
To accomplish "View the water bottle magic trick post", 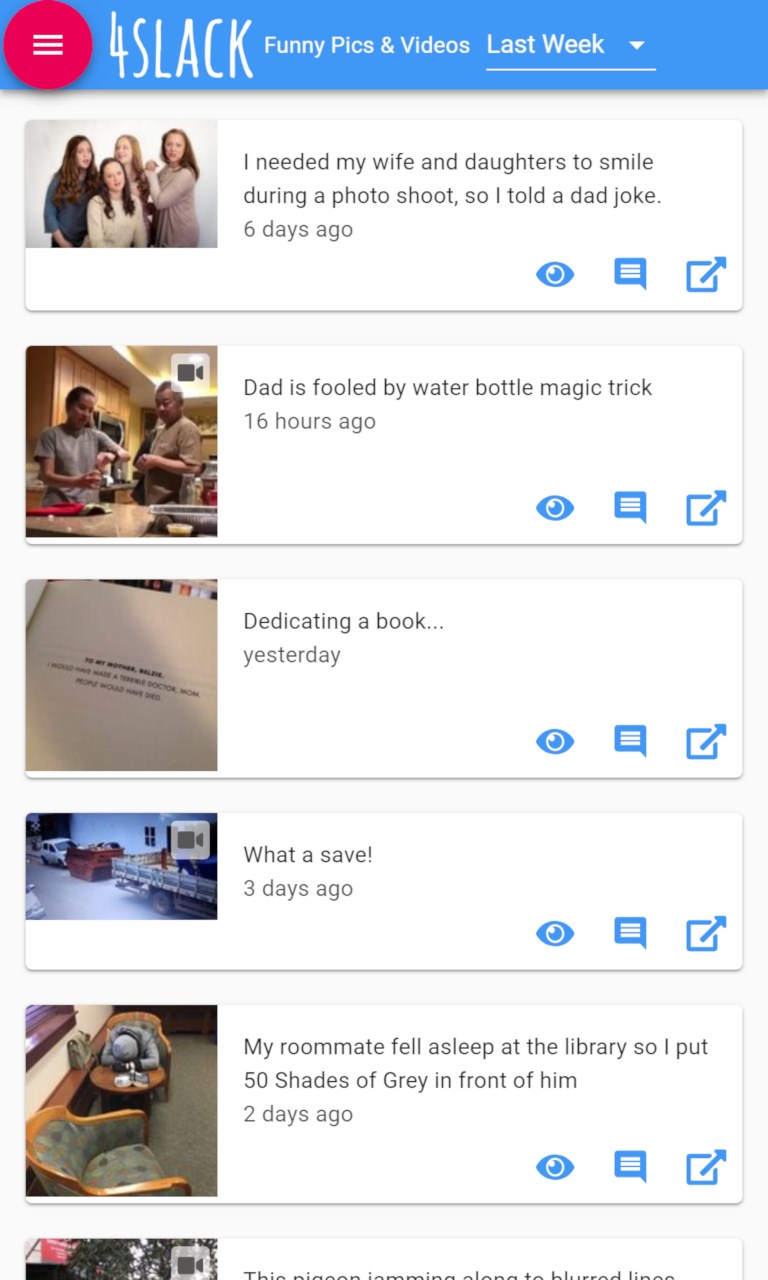I will [555, 508].
